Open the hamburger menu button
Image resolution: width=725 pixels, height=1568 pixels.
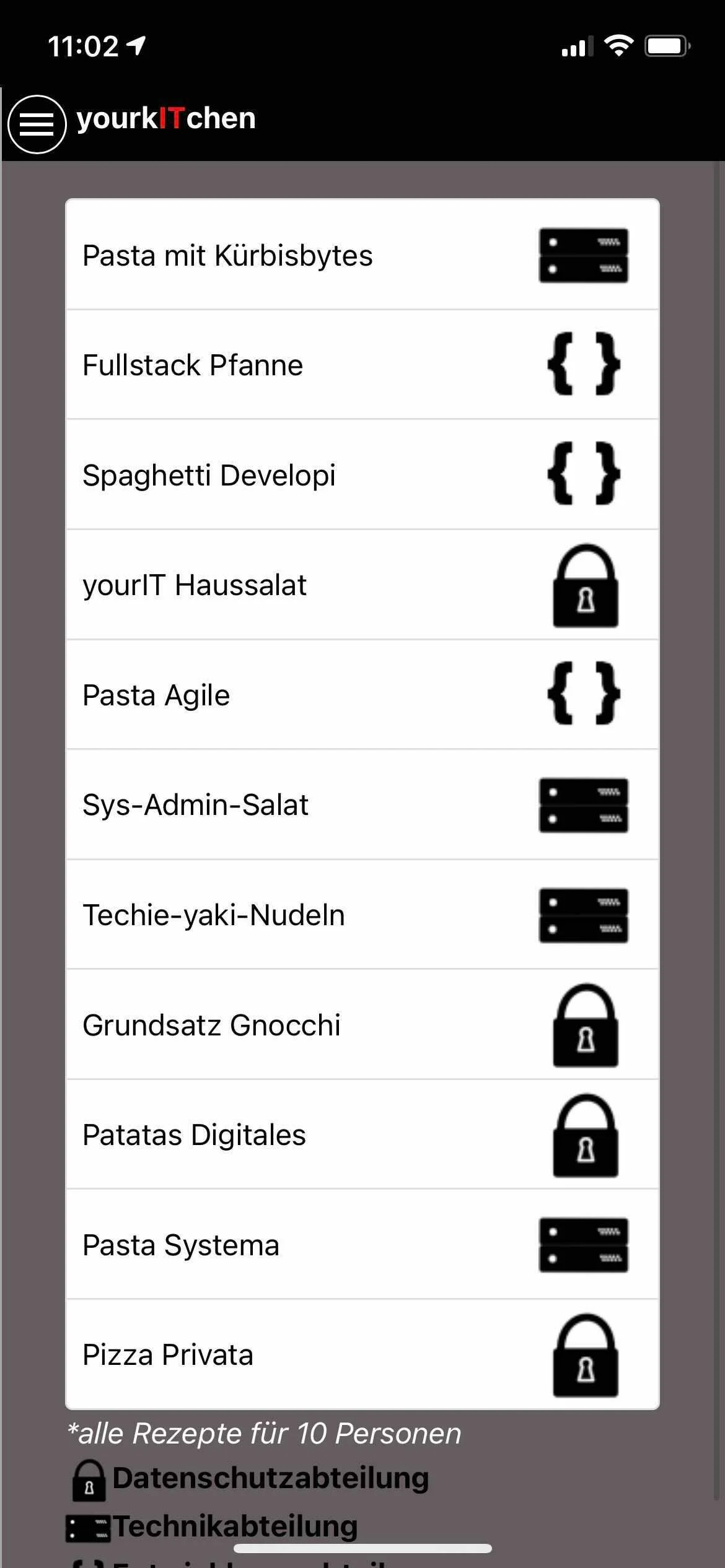point(37,124)
